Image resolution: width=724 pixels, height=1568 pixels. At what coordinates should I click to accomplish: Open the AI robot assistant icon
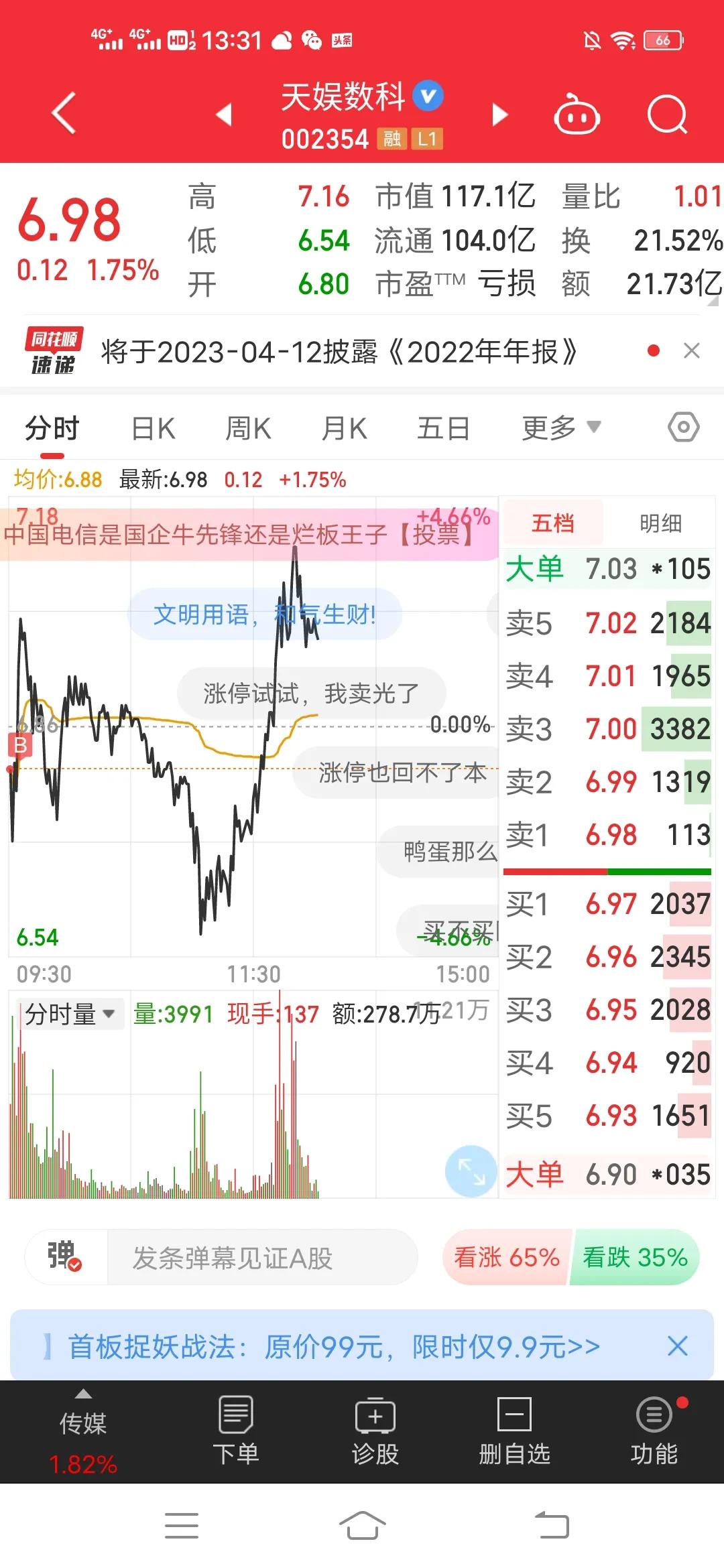[x=578, y=114]
